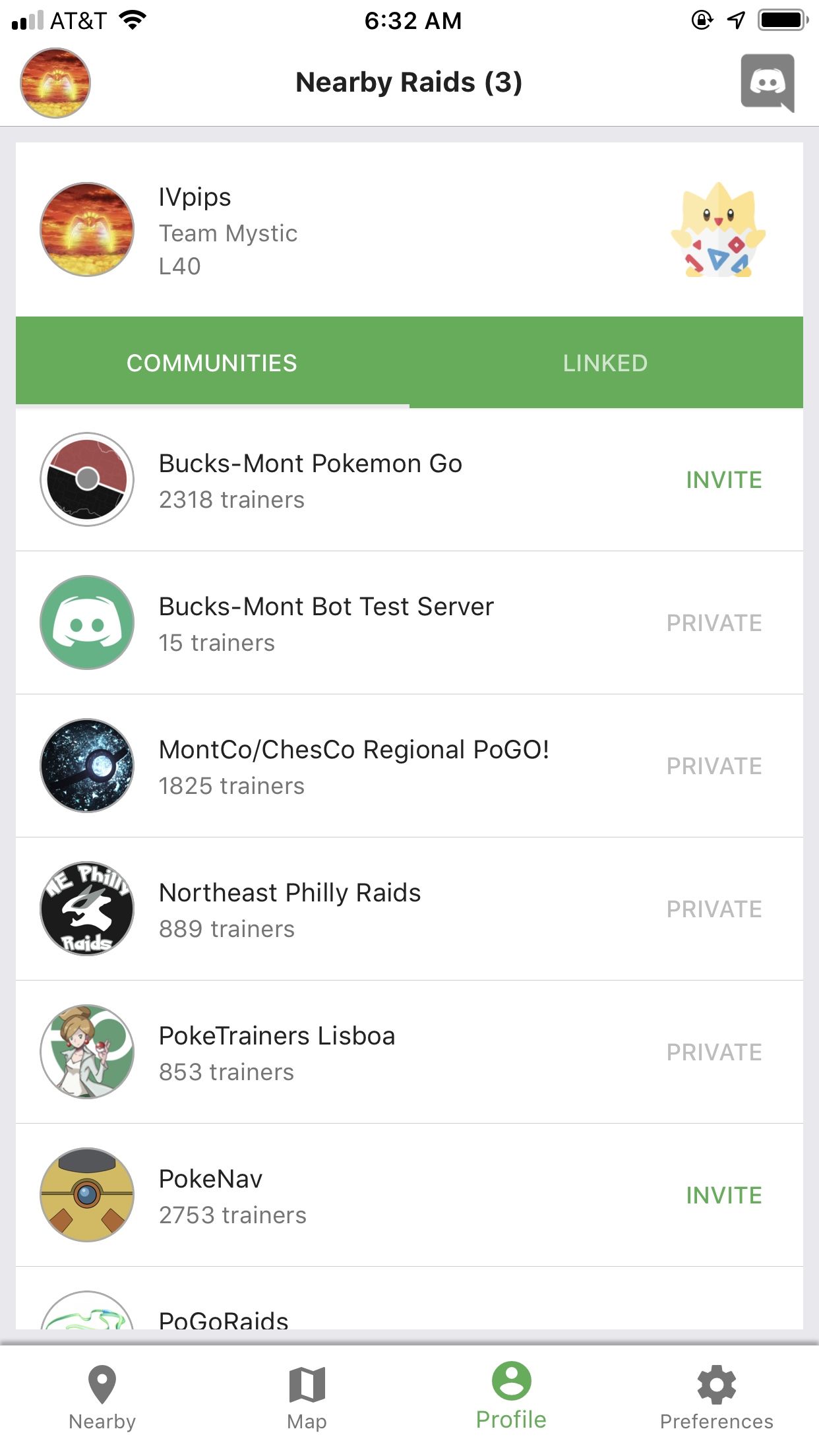Invite to Bucks-Mont Pokemon Go
Screen dimensions: 819x1456
(723, 480)
